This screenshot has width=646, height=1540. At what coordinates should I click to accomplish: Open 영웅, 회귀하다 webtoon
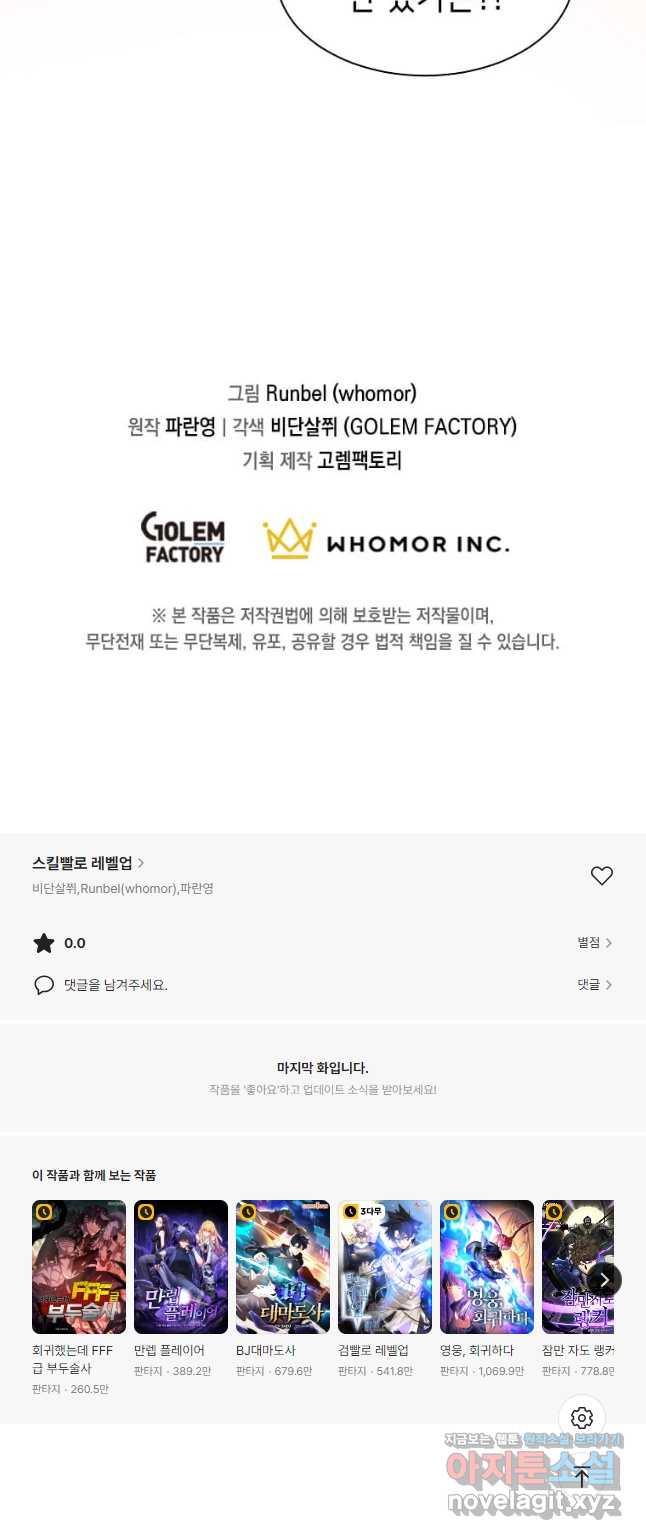click(x=487, y=1267)
